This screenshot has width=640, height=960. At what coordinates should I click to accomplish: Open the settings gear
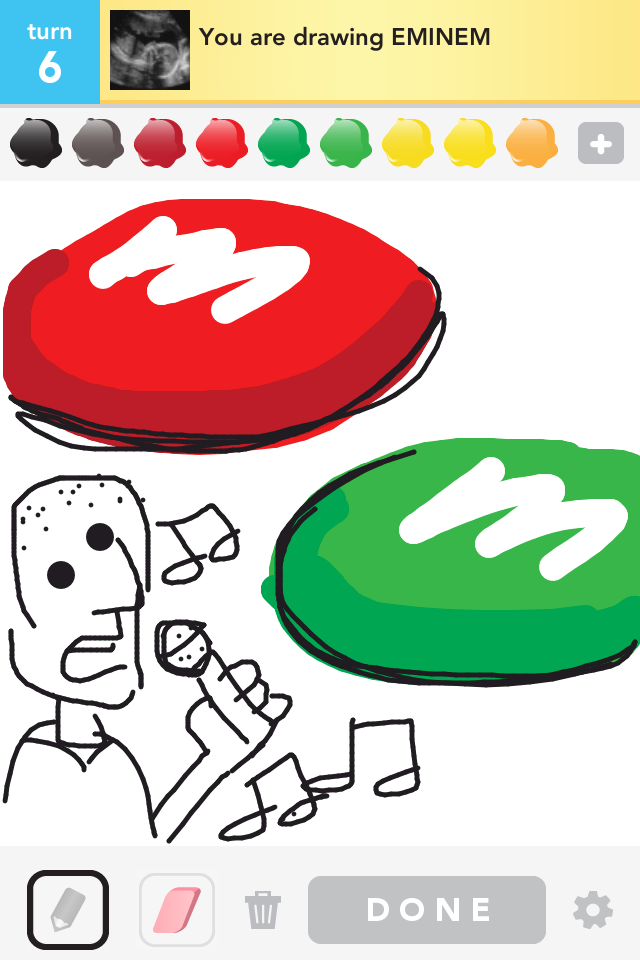(592, 910)
